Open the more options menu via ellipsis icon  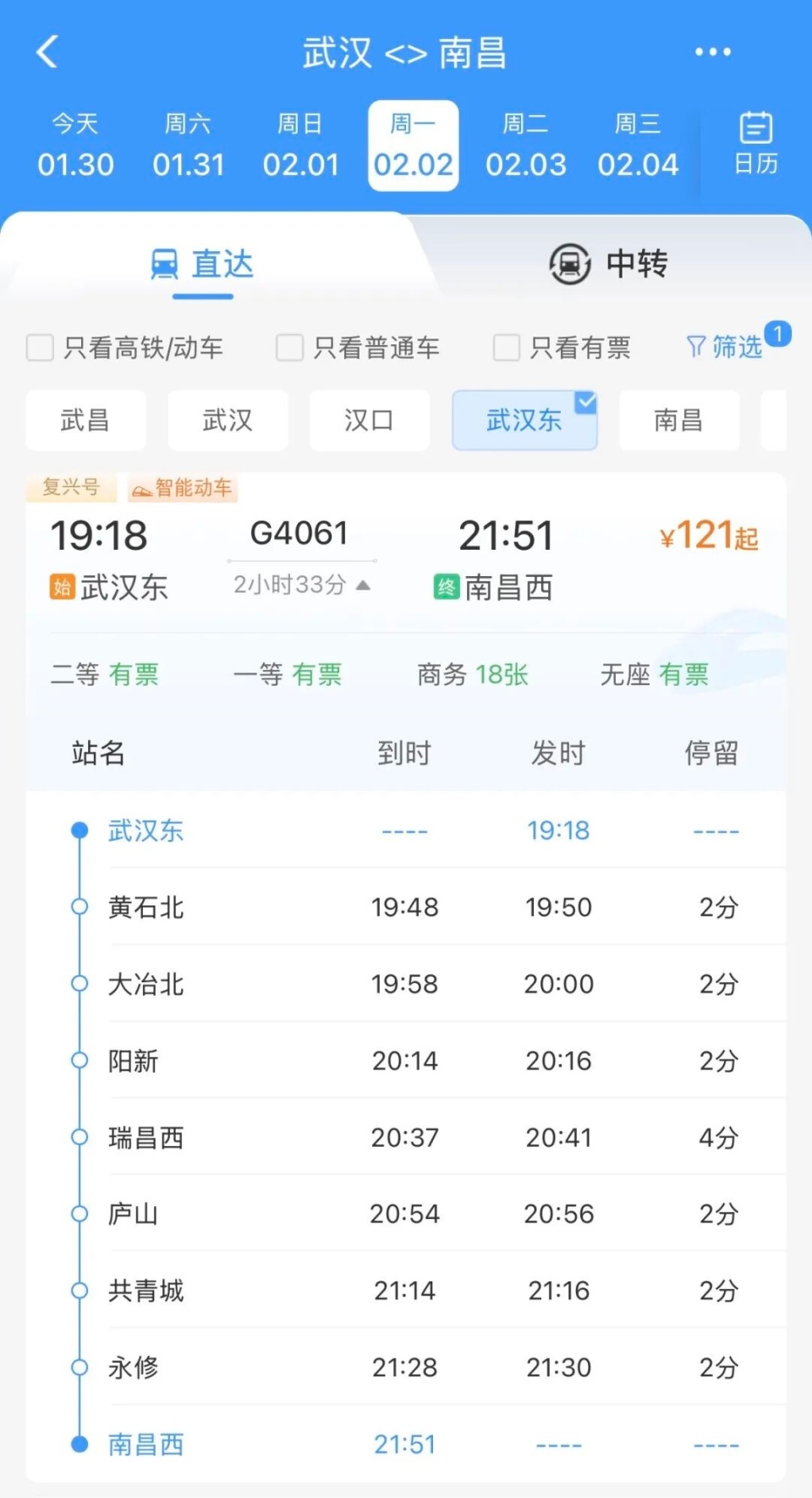[x=711, y=52]
